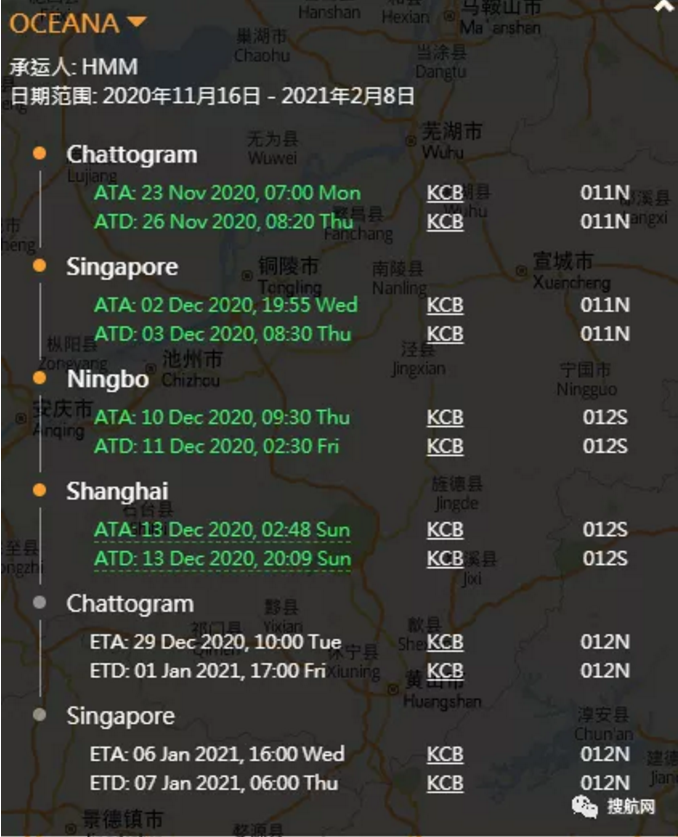
Task: Expand the OCEANA vessel dropdown
Action: (x=136, y=22)
